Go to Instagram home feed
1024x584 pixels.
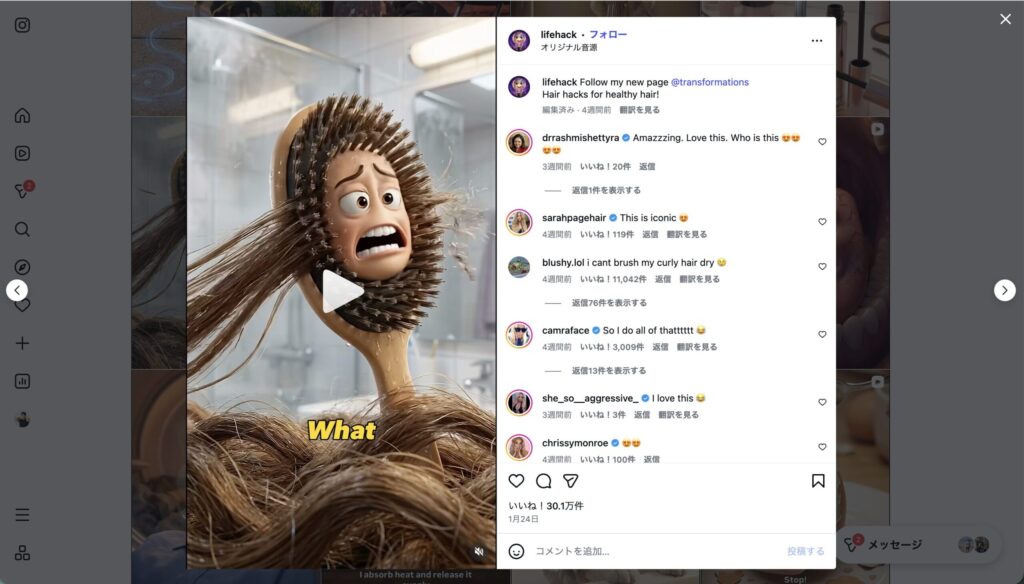[x=22, y=115]
